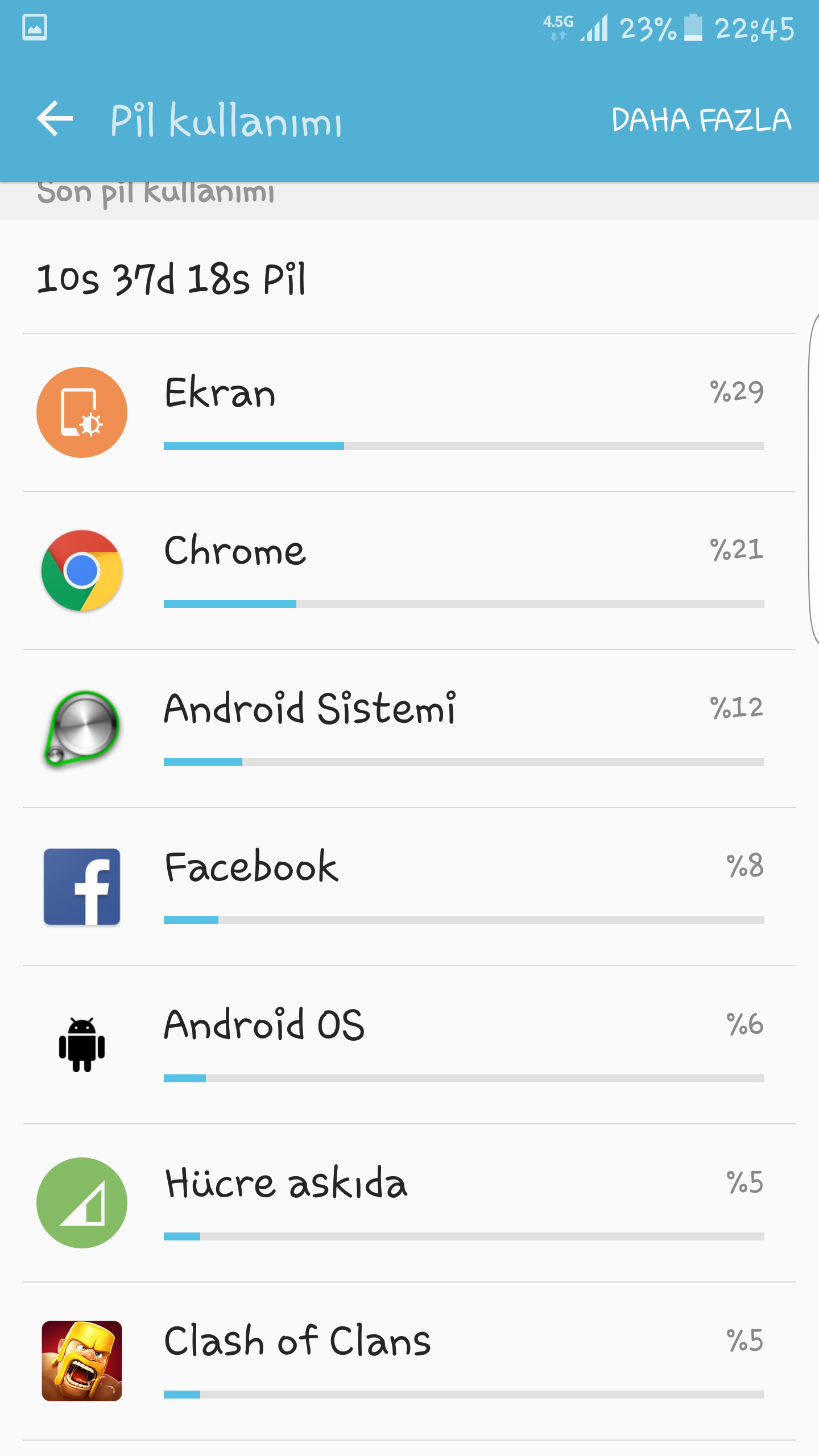Open Android Sistemi usage entry
The height and width of the screenshot is (1456, 819).
(409, 729)
